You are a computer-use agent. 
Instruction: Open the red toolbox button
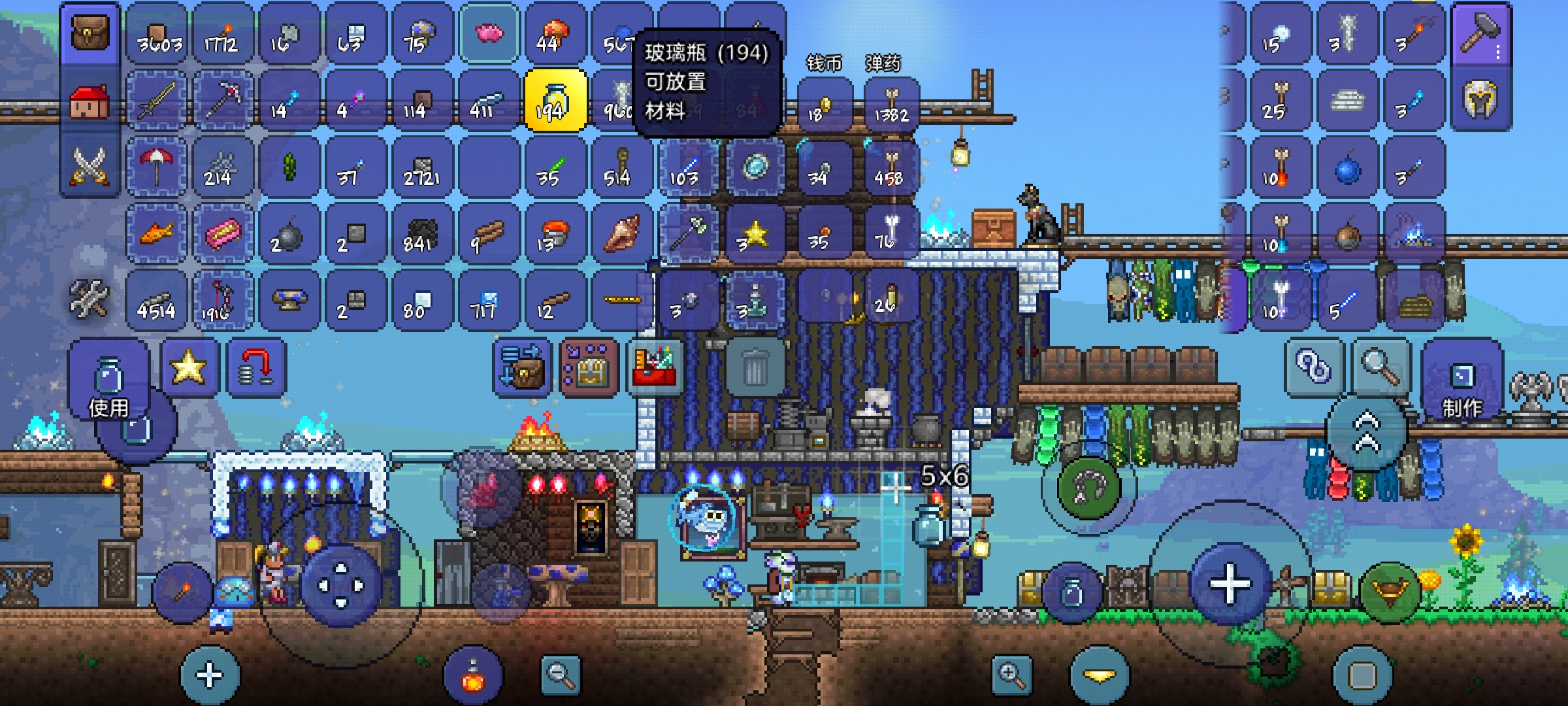pyautogui.click(x=655, y=367)
